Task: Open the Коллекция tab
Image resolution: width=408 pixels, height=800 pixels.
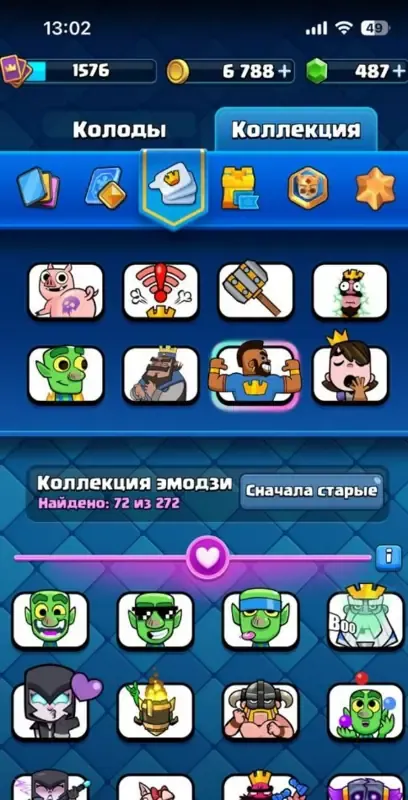Action: point(296,130)
